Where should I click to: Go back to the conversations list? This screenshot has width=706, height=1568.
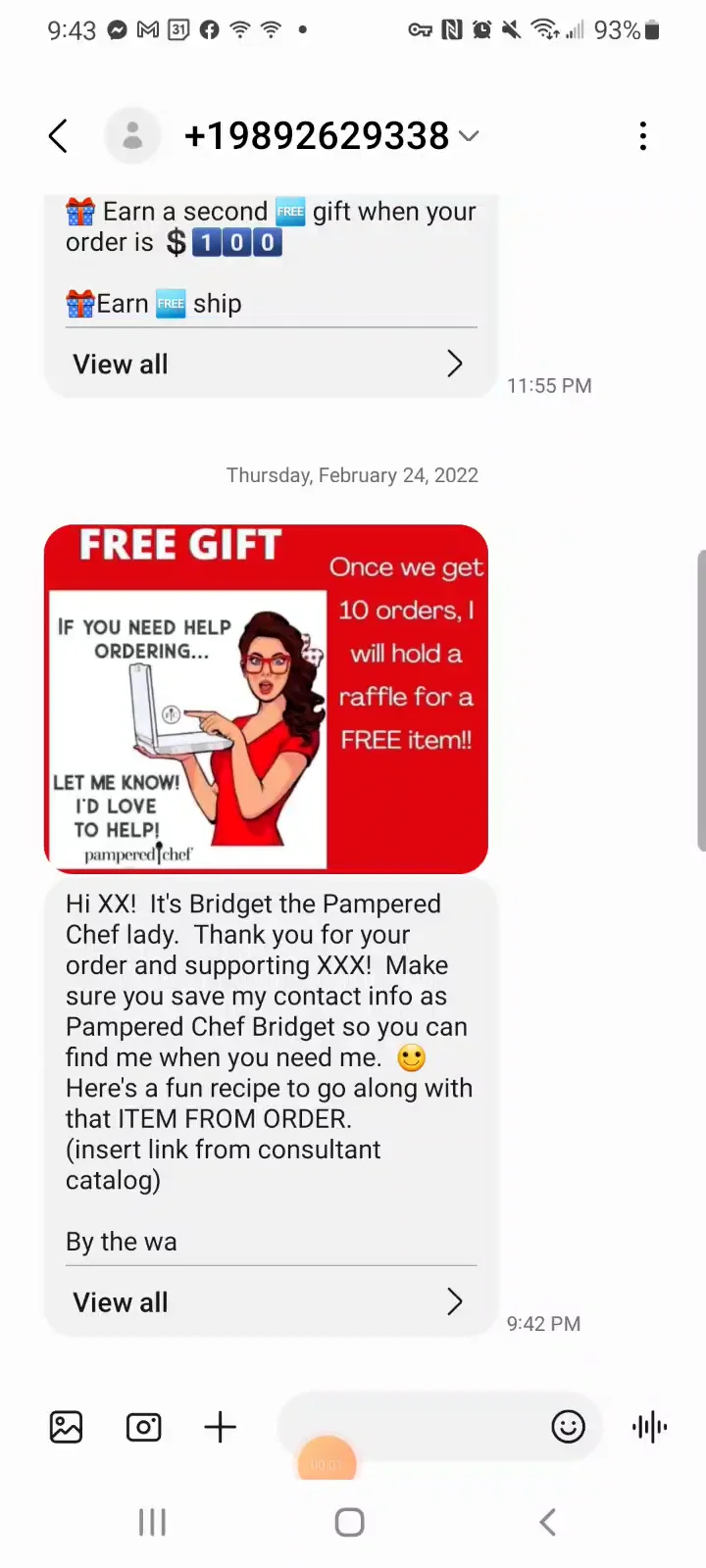click(x=58, y=136)
